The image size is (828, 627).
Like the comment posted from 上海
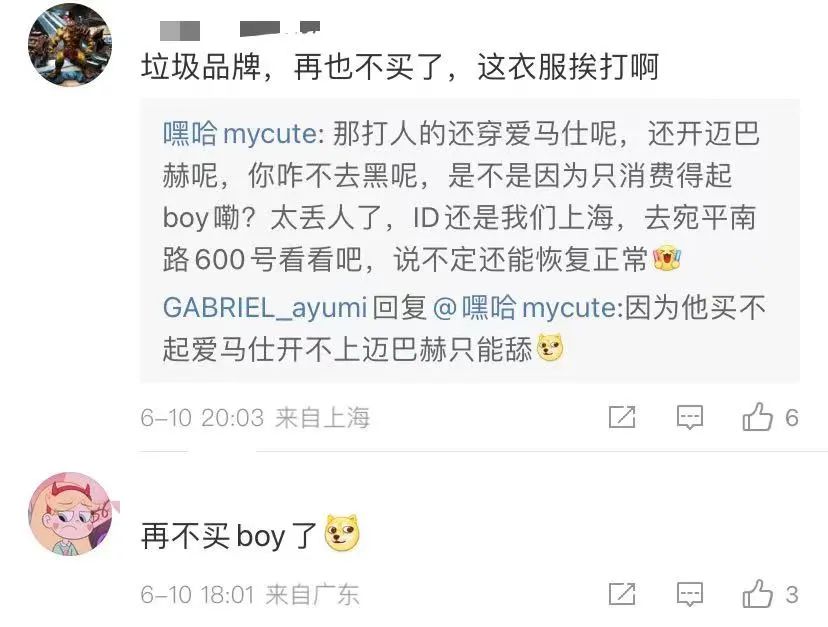[x=758, y=417]
